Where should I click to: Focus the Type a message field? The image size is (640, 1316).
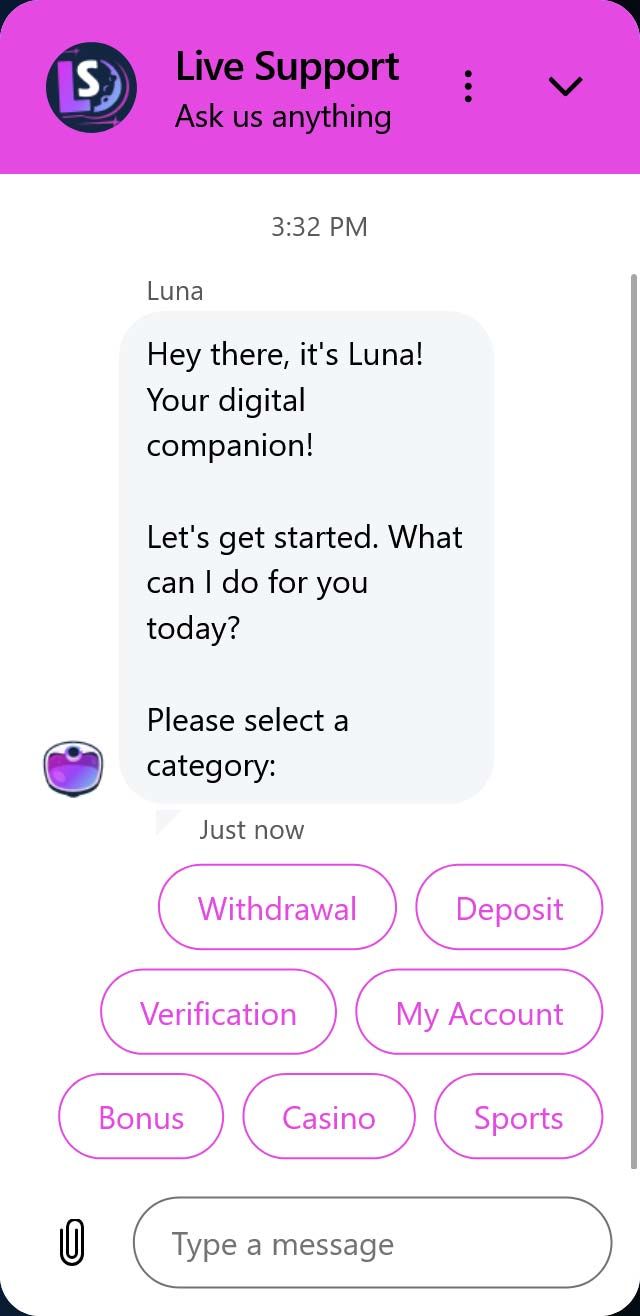(372, 1243)
